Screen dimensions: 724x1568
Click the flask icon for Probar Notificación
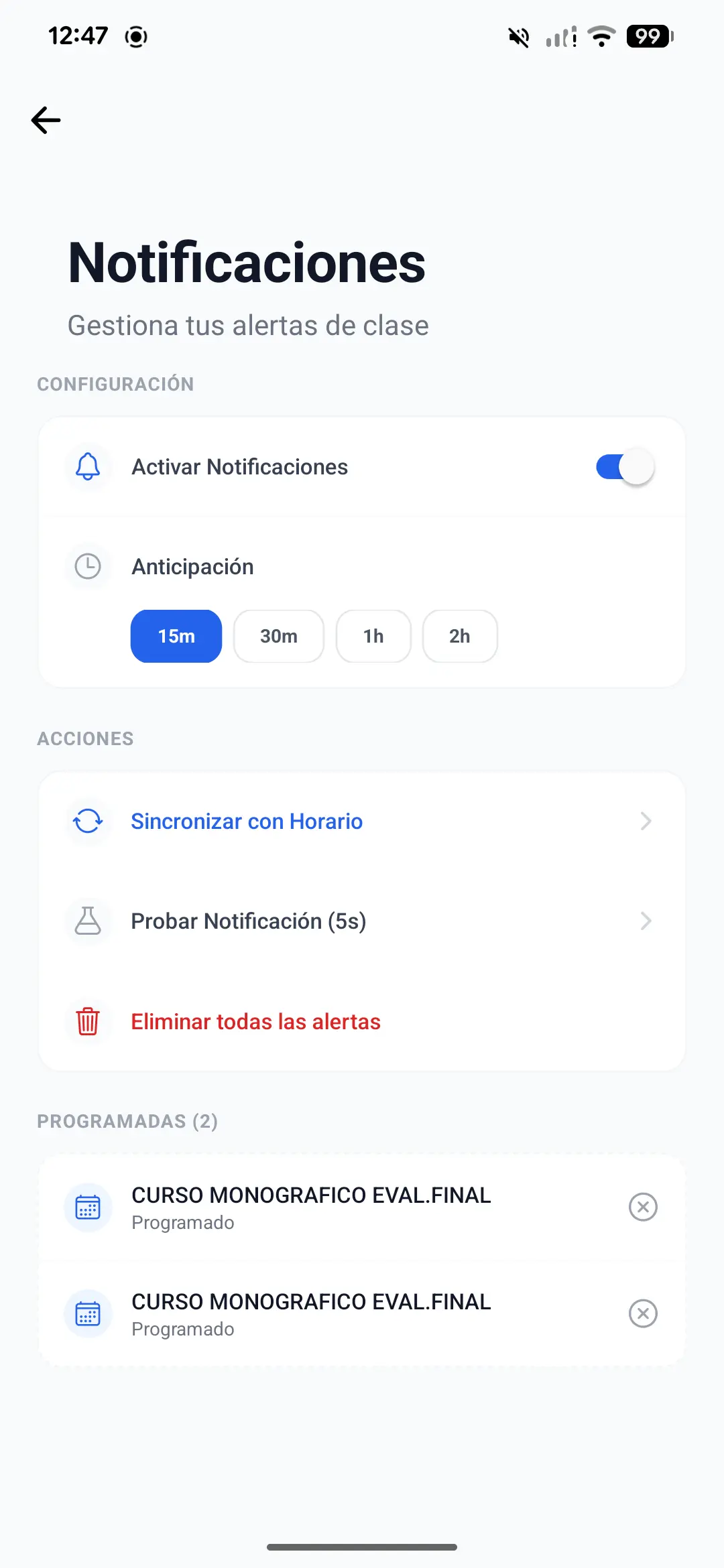88,921
